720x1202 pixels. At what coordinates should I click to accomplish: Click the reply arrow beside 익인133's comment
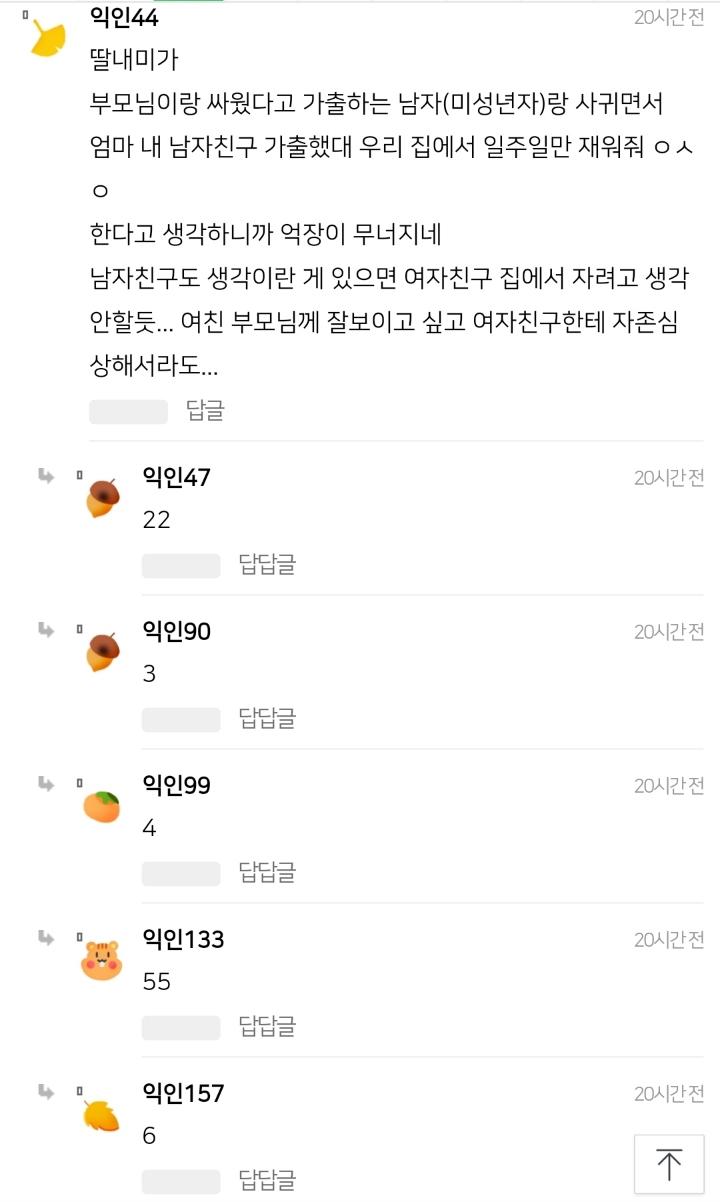click(44, 939)
